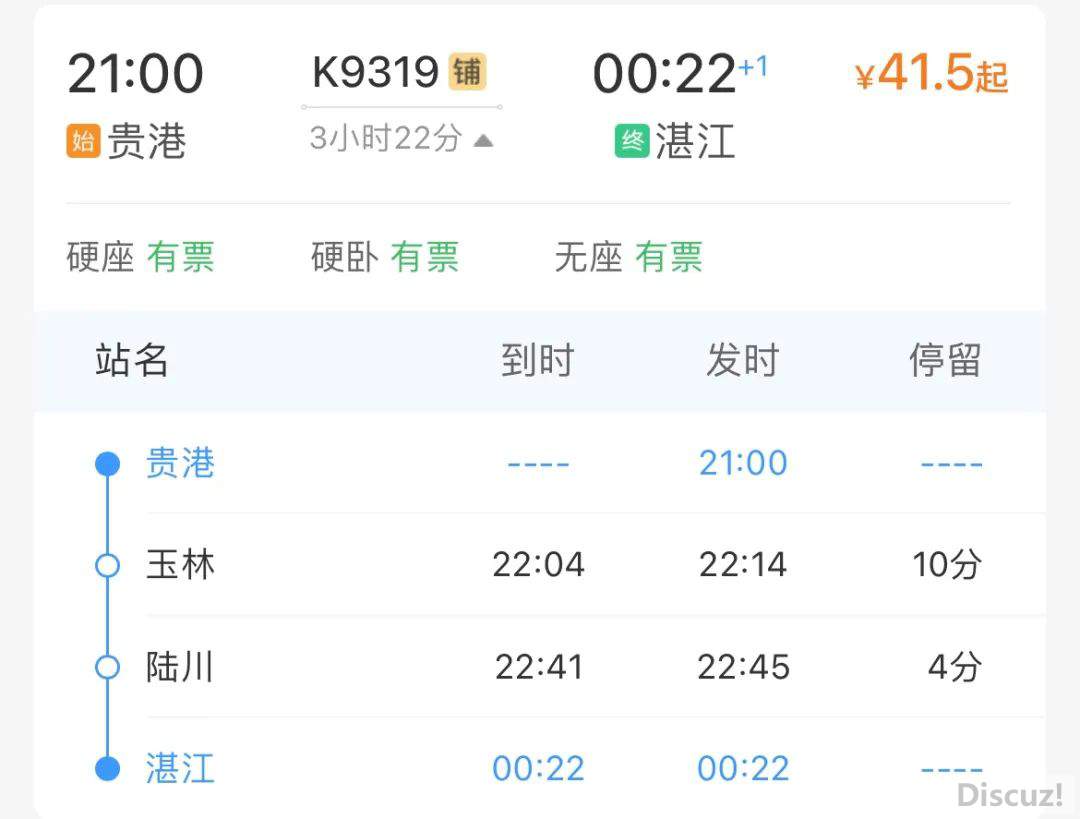
Task: Open the K9319 train card
Action: tap(376, 73)
